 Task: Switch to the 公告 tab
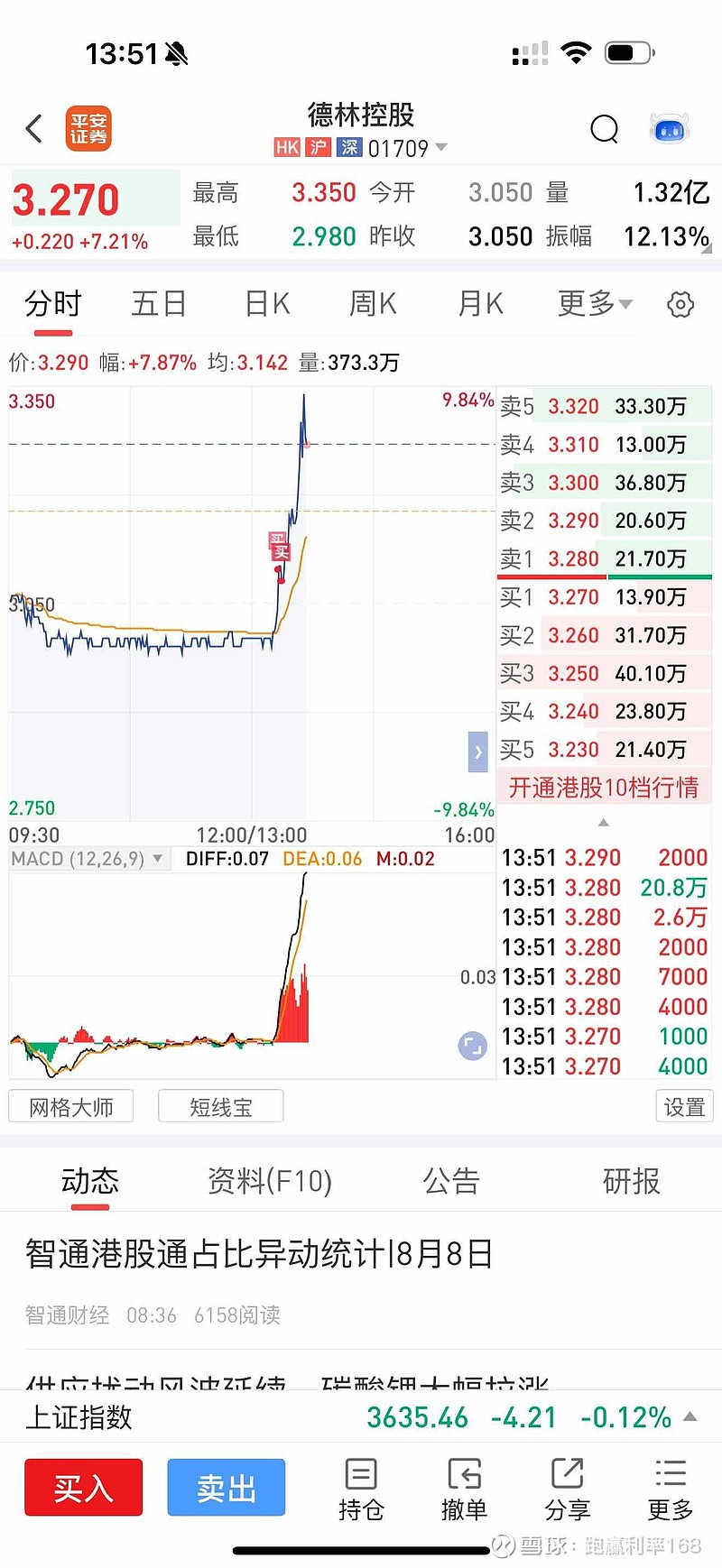(x=451, y=1181)
